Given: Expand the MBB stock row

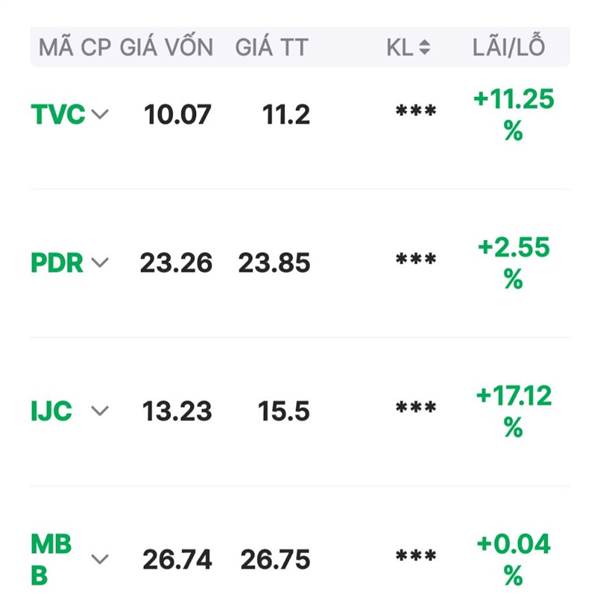Looking at the screenshot, I should [x=99, y=560].
